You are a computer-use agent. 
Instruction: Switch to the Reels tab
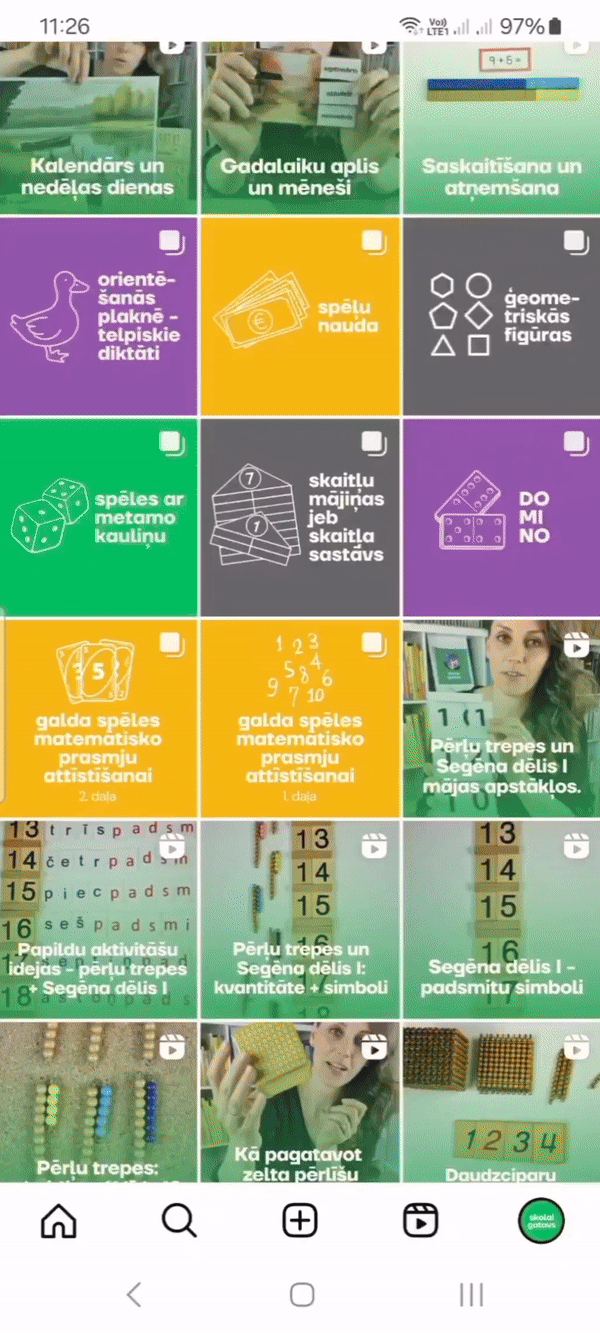[420, 1220]
